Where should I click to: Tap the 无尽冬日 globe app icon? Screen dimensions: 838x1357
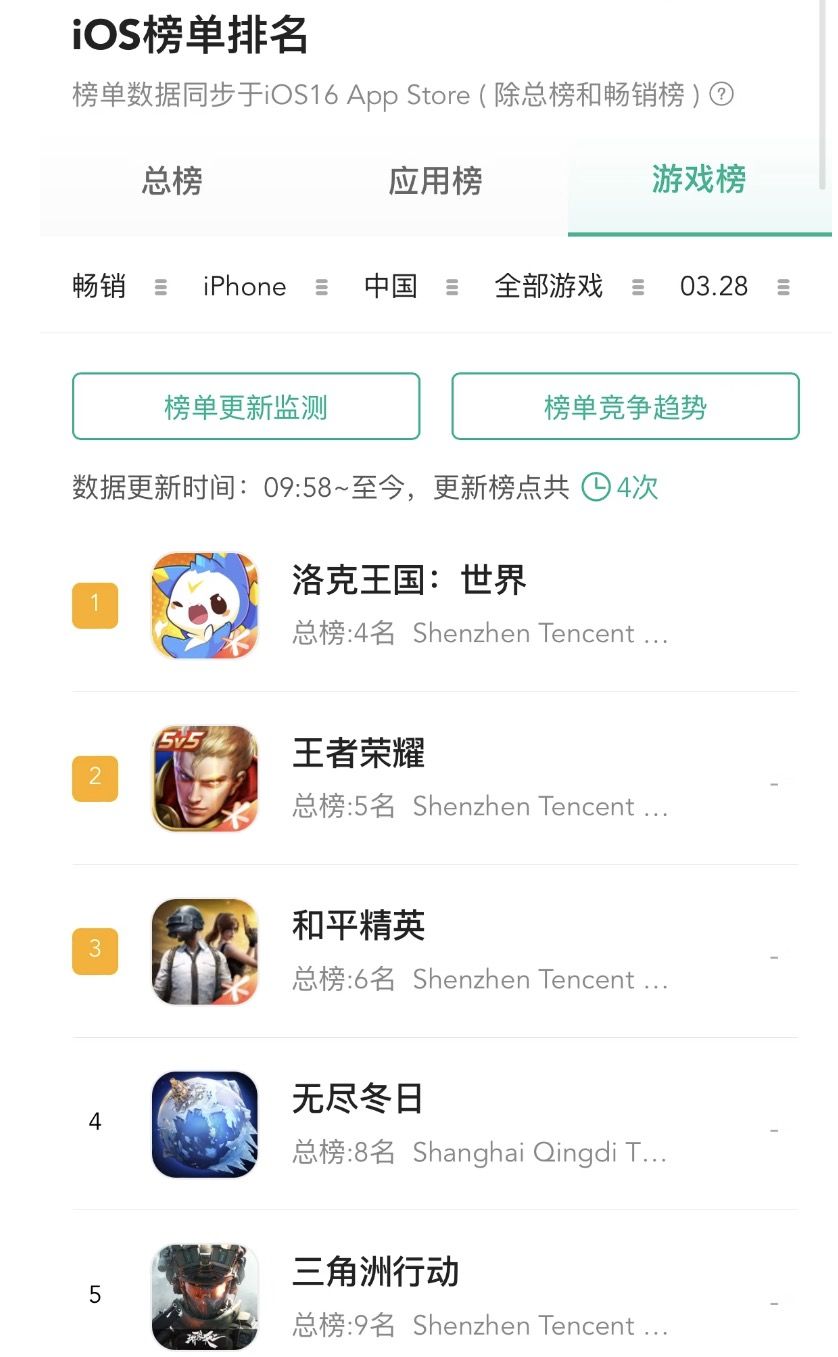click(x=204, y=1124)
